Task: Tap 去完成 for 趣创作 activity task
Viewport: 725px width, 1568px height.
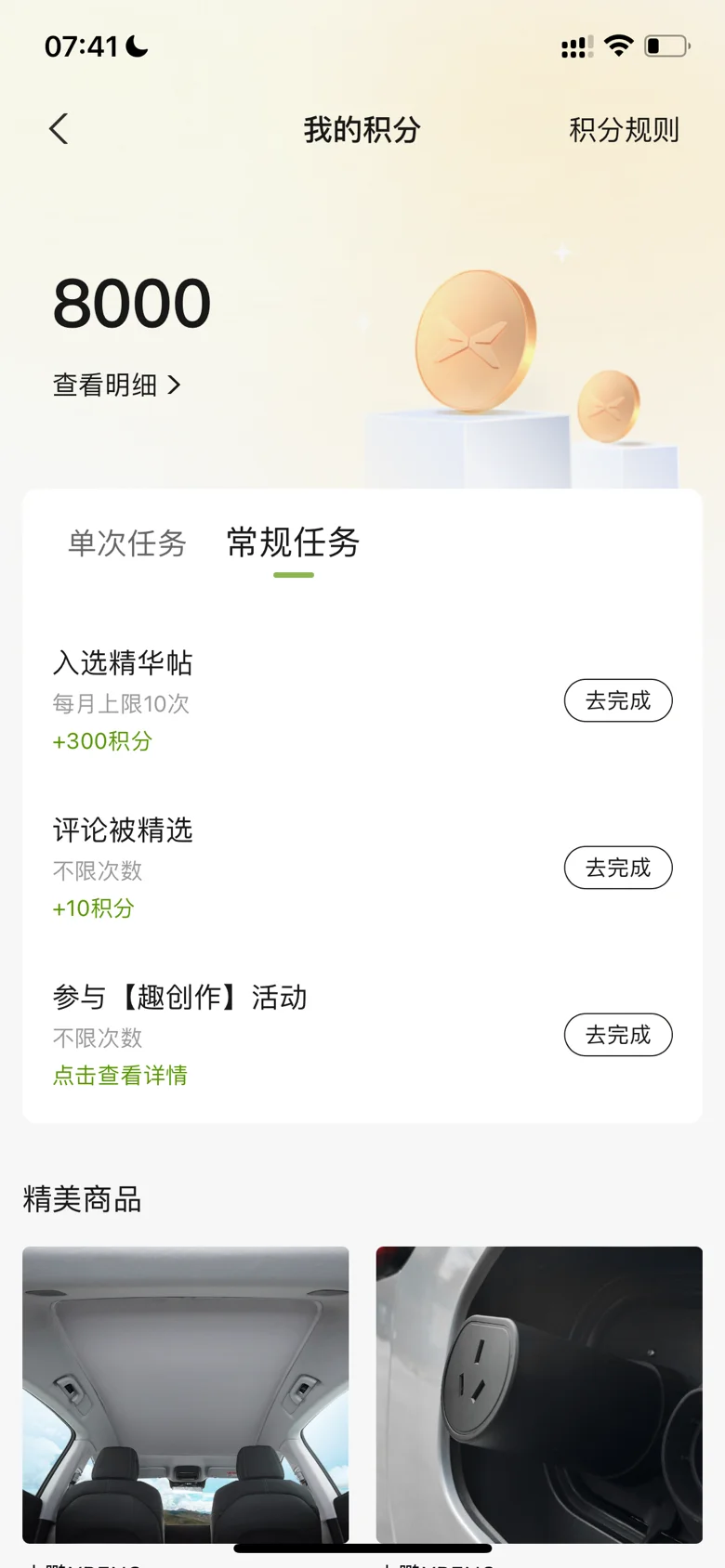Action: 618,1035
